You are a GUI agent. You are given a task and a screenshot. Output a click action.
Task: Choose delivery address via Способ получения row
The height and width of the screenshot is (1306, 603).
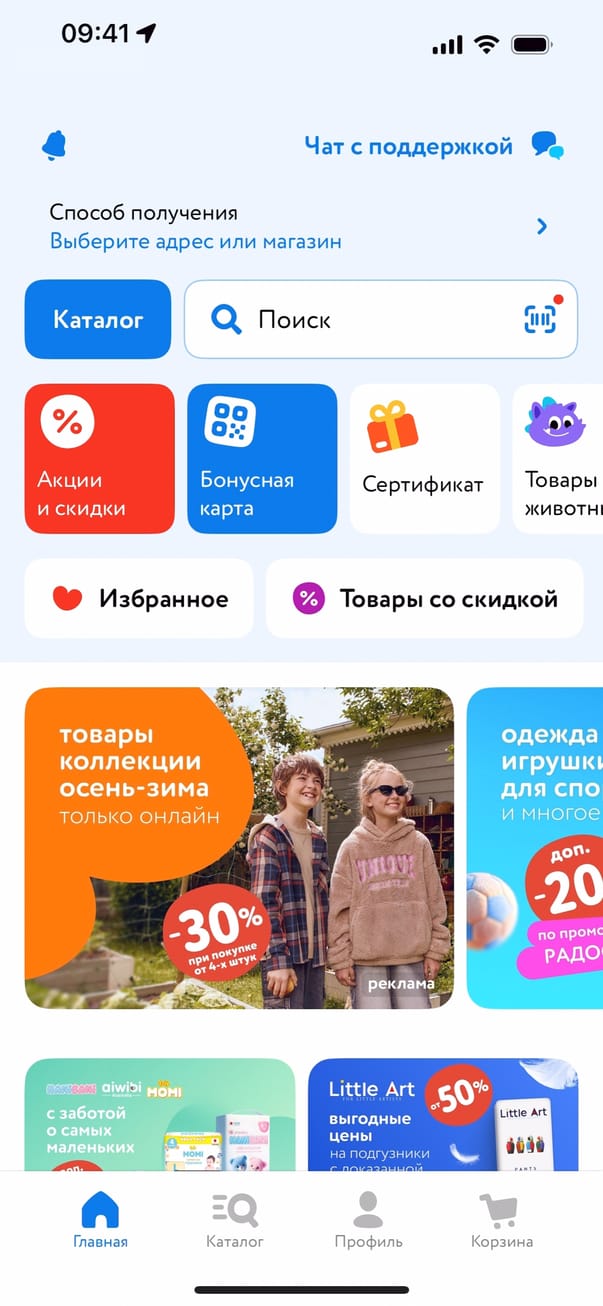[300, 227]
